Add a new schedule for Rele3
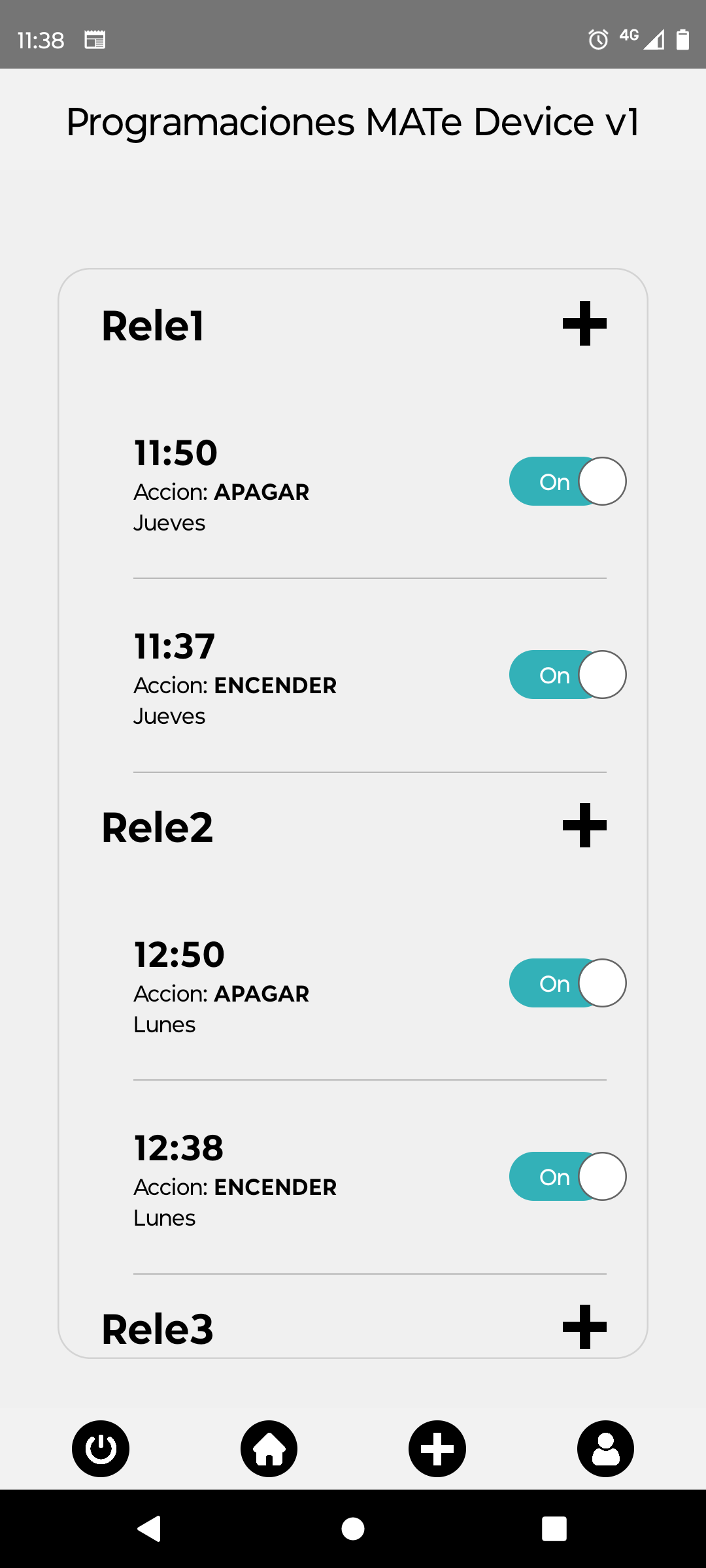 (x=584, y=1327)
